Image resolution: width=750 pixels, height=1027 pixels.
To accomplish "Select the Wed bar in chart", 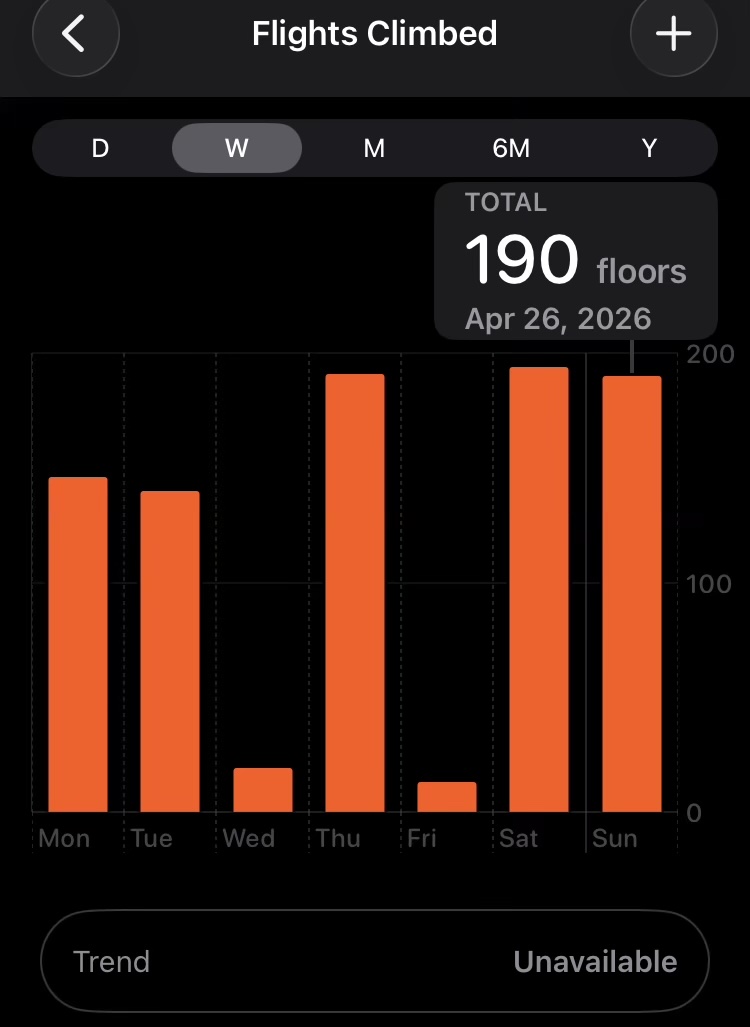I will click(x=262, y=790).
